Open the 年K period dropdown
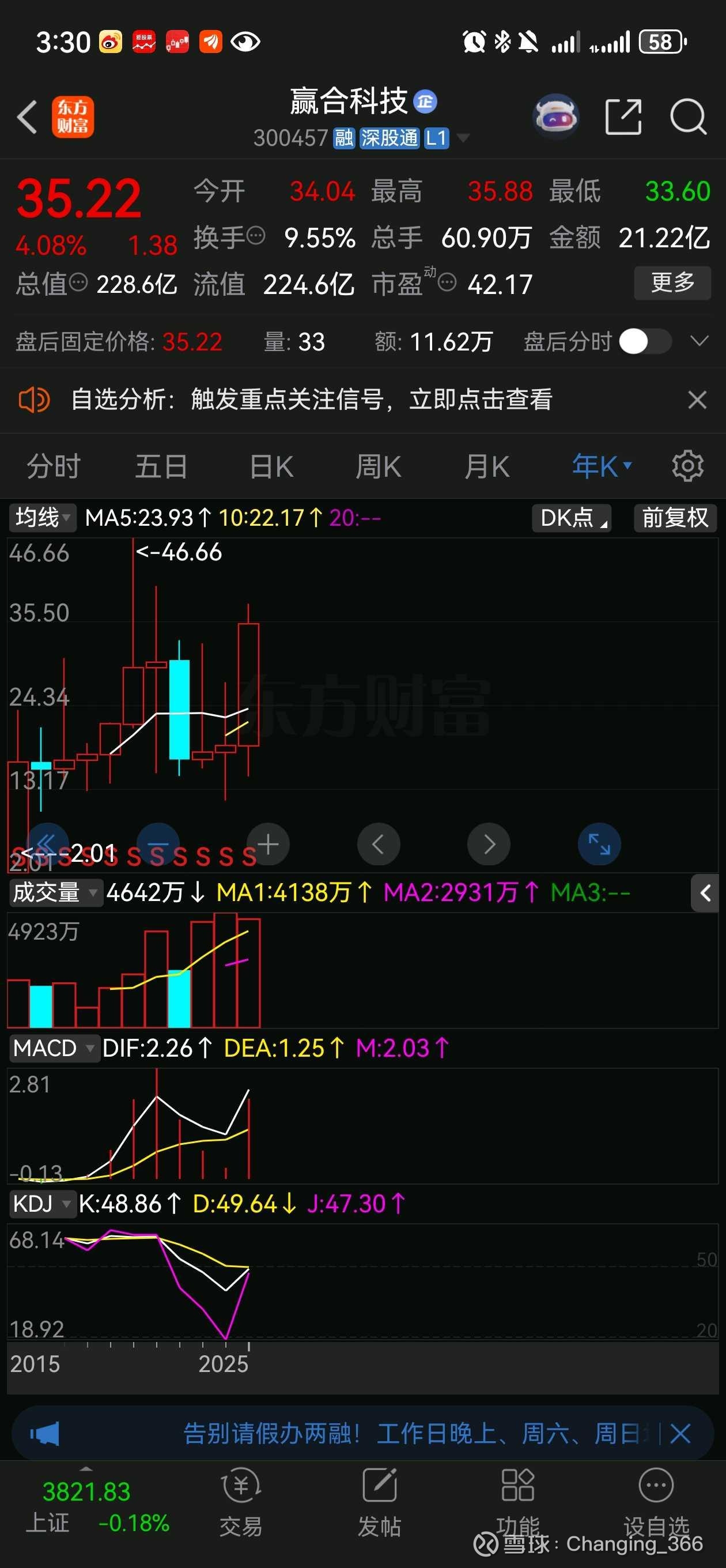 point(601,467)
